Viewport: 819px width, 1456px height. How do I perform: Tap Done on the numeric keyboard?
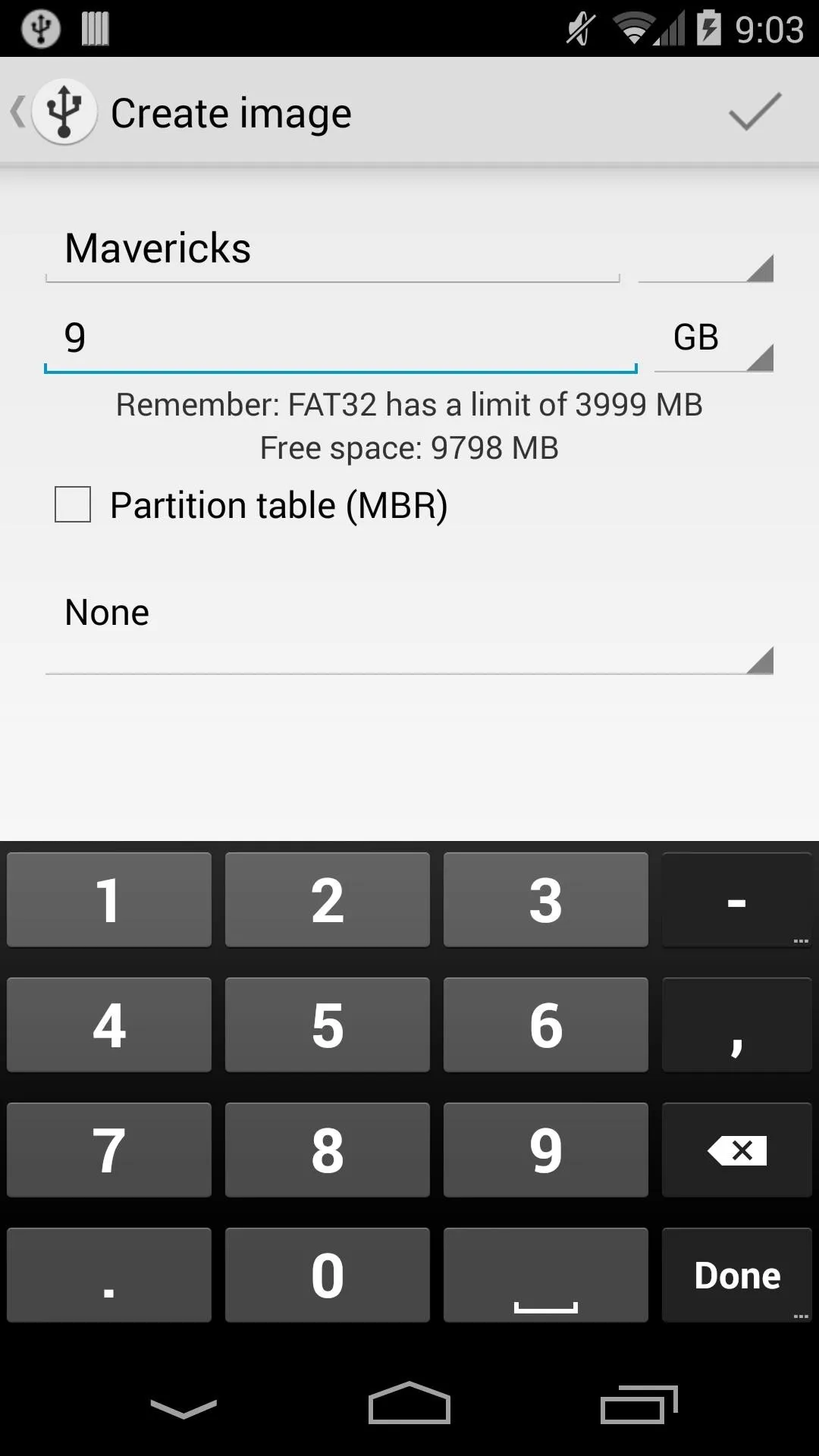[x=737, y=1275]
